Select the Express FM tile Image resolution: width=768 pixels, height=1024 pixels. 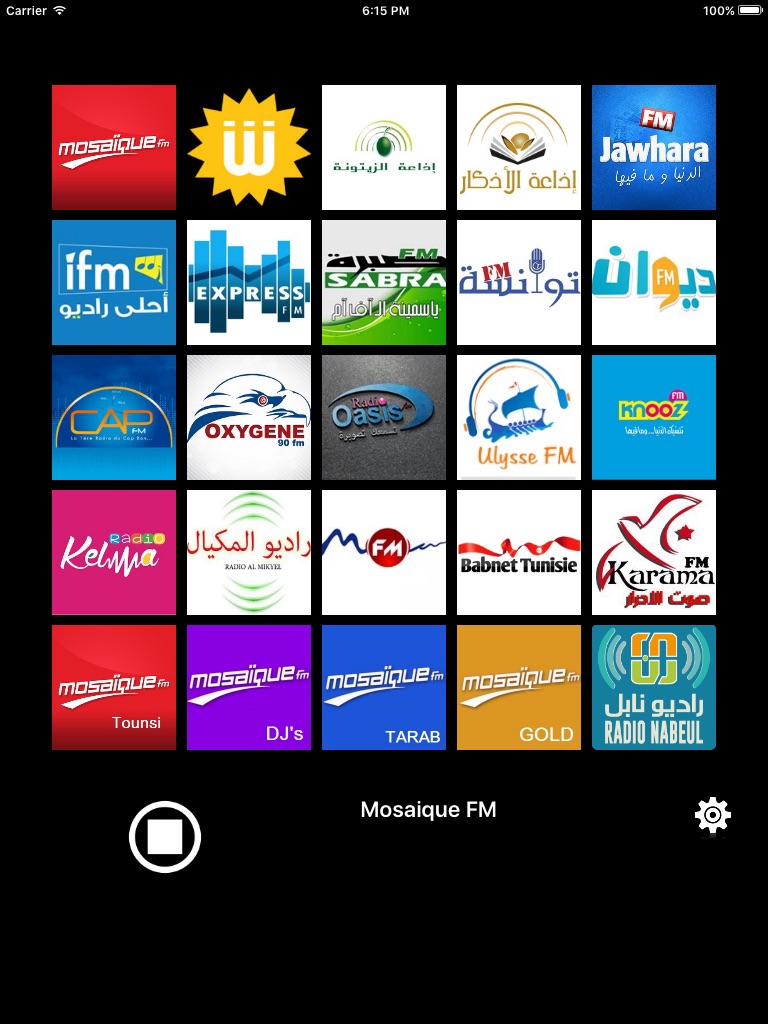pyautogui.click(x=249, y=282)
